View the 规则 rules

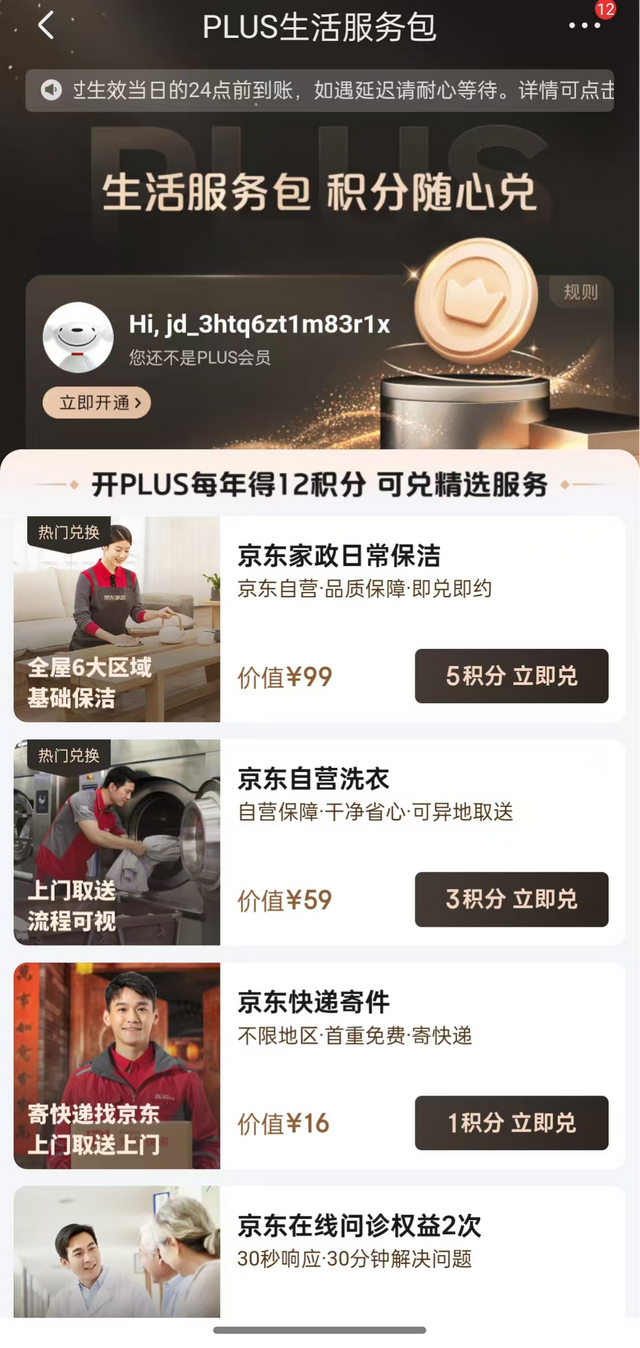point(580,292)
